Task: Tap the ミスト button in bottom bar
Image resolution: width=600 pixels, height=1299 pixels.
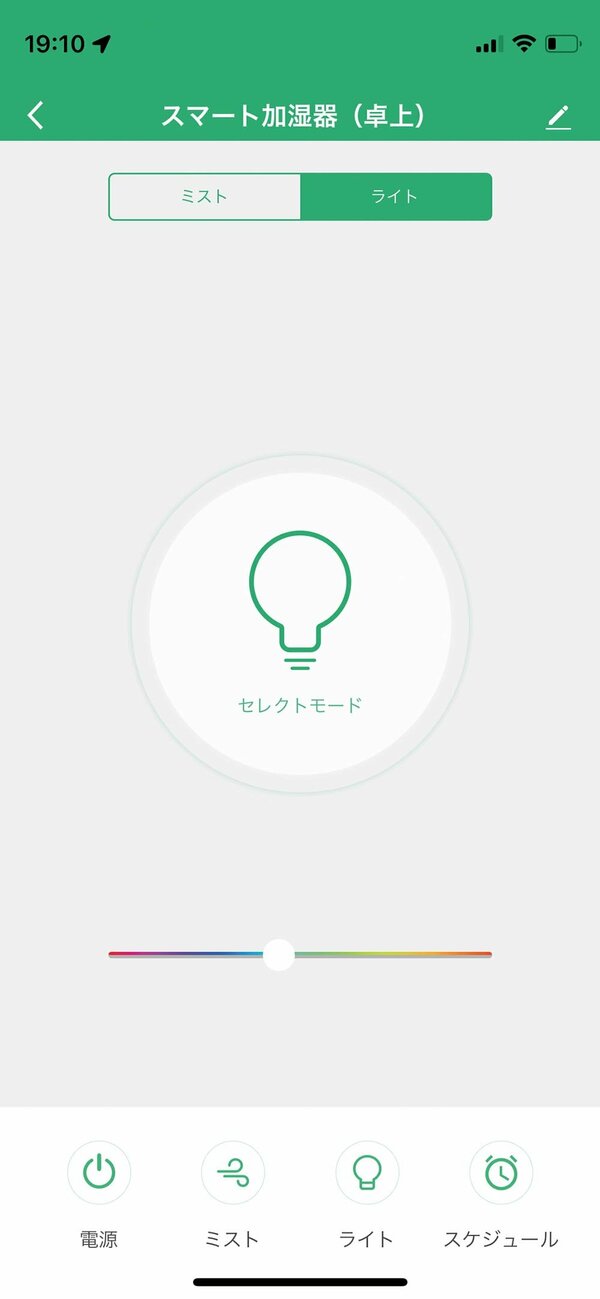Action: pyautogui.click(x=232, y=1172)
